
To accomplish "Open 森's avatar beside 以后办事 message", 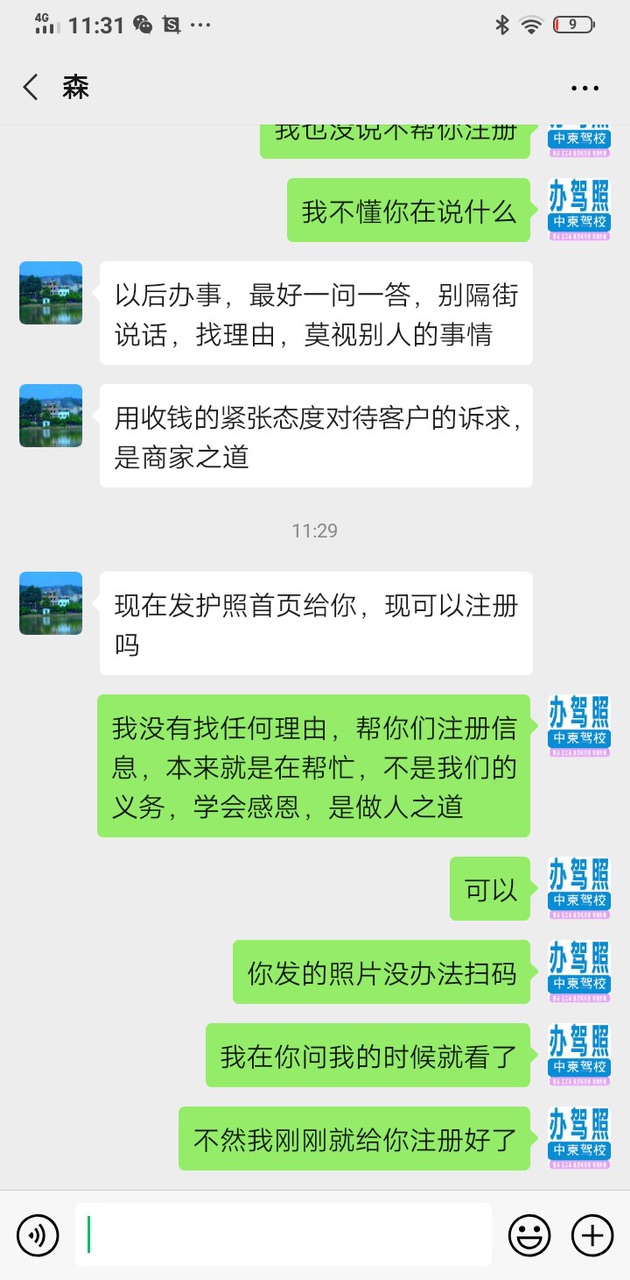I will click(x=51, y=293).
